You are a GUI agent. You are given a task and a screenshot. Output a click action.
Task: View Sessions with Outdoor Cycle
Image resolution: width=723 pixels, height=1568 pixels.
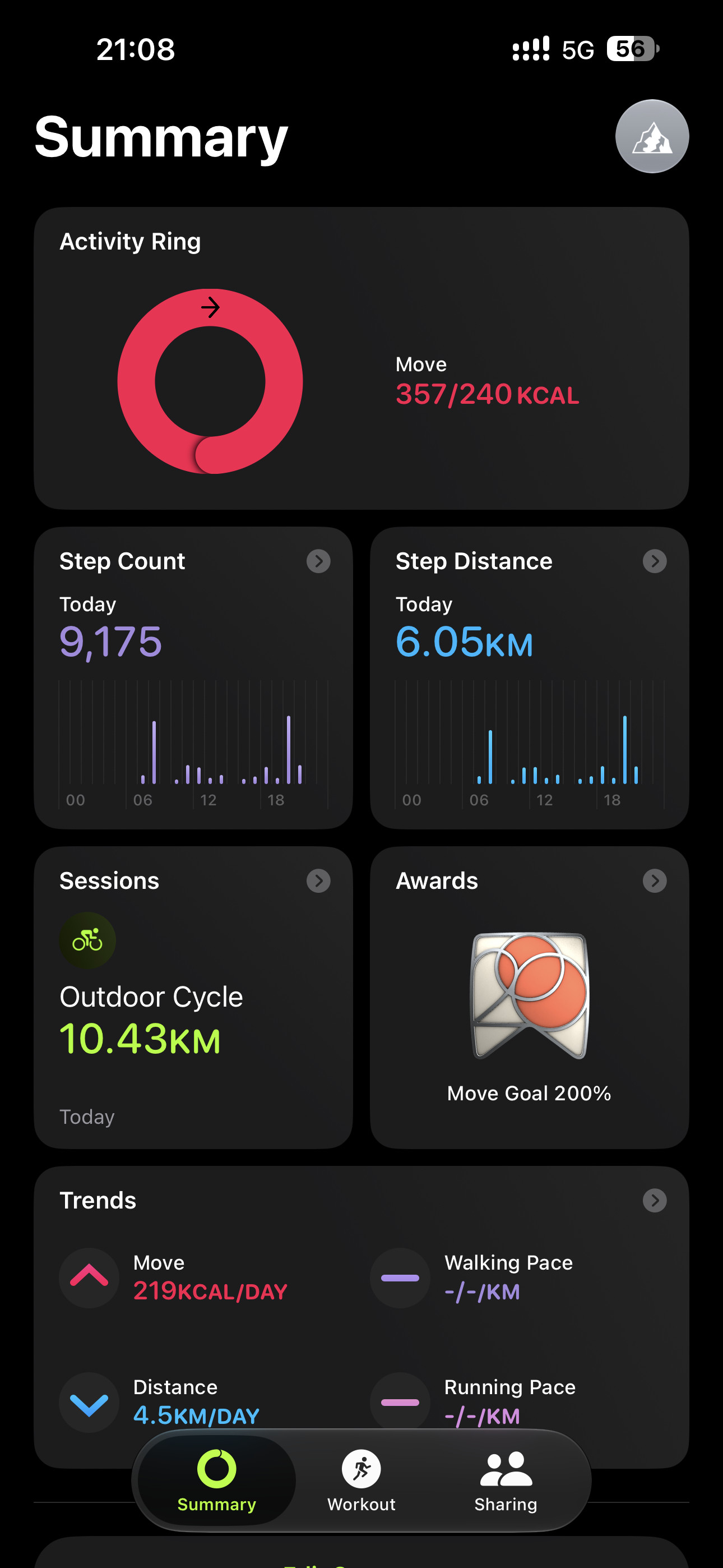193,997
